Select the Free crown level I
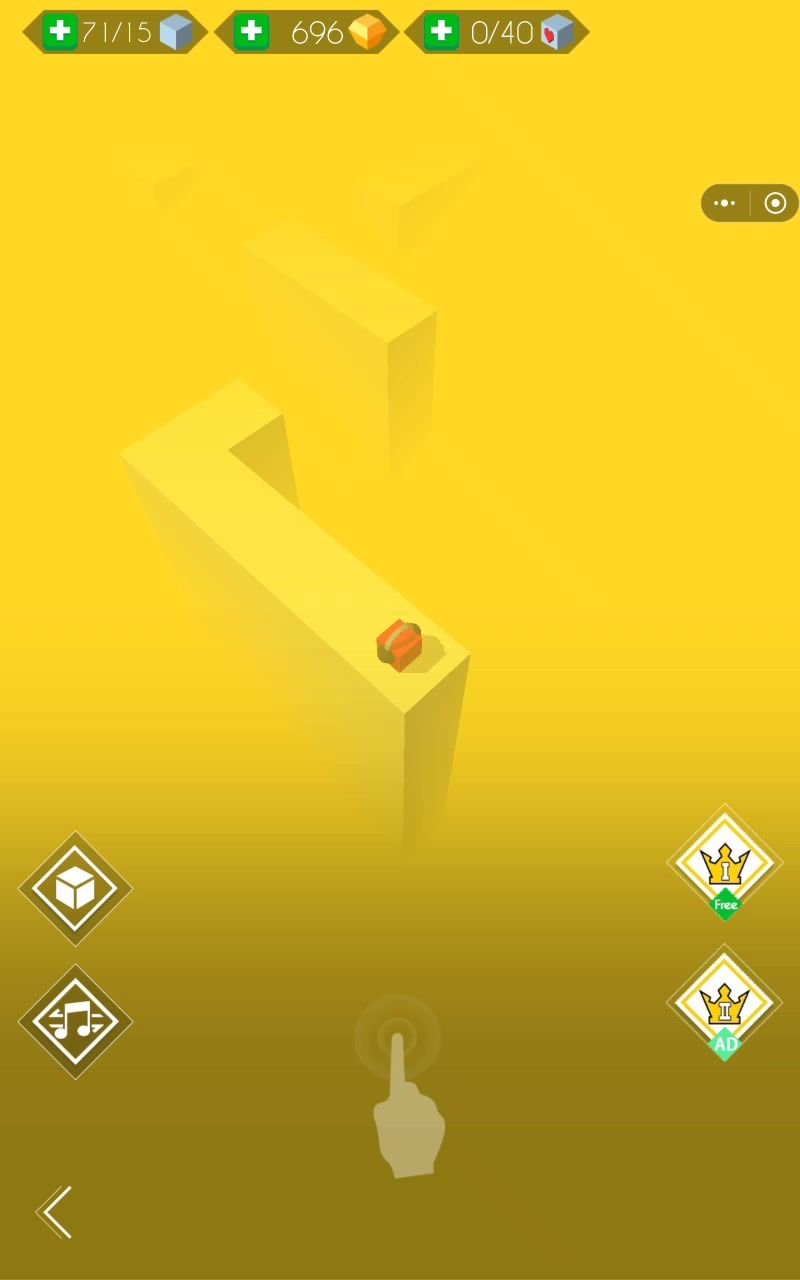 click(x=724, y=863)
